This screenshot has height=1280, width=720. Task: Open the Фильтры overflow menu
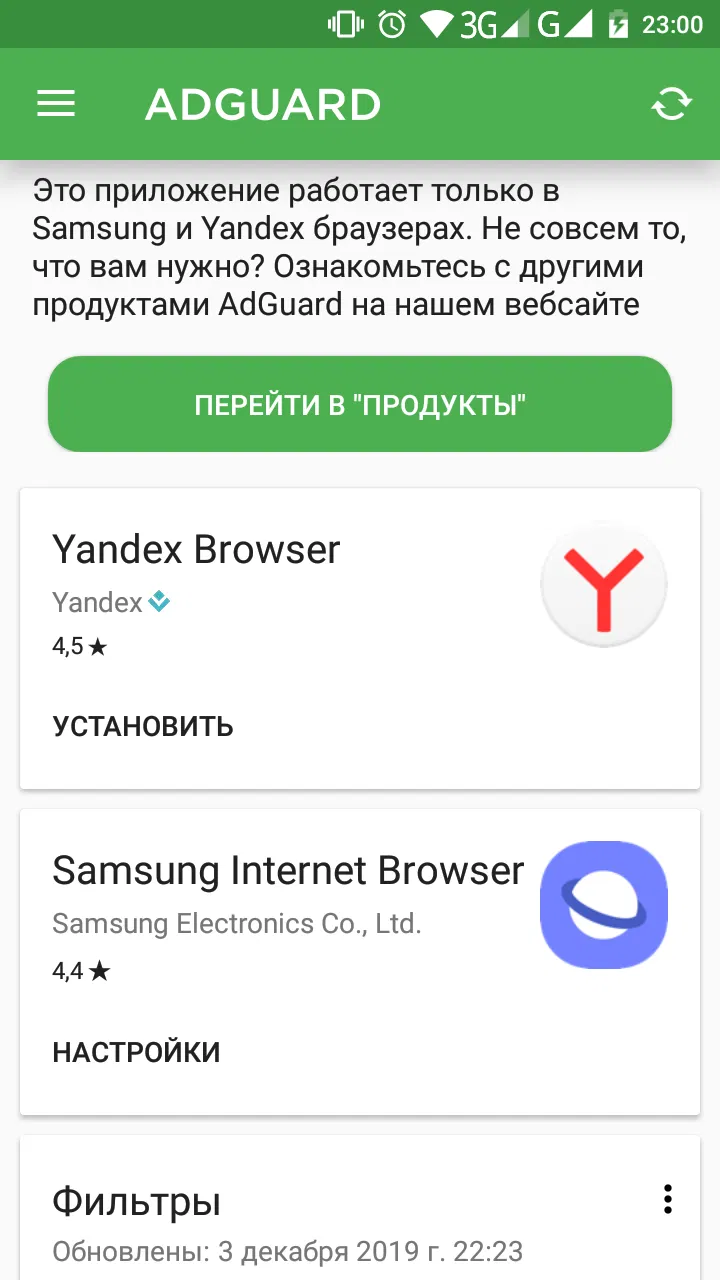[667, 1199]
